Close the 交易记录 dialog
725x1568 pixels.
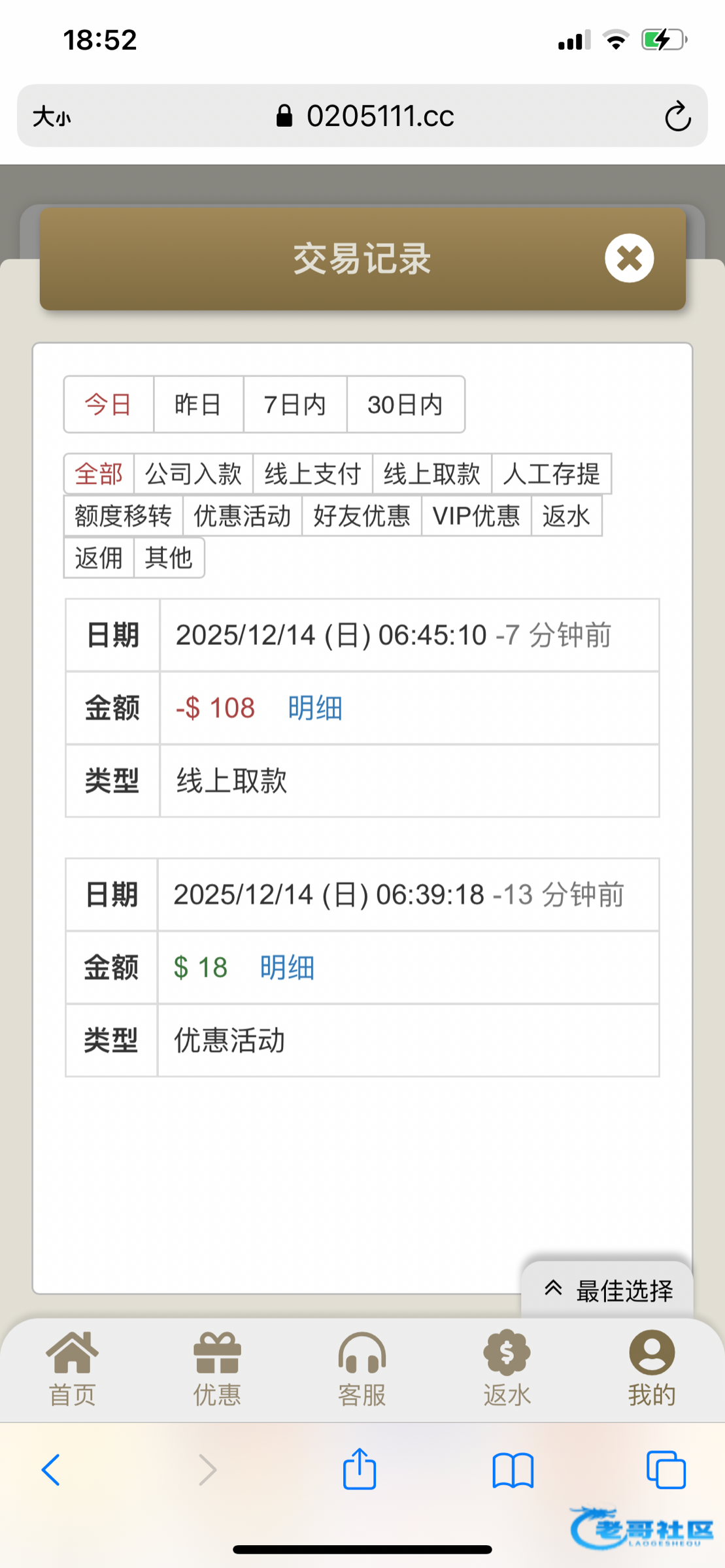[629, 258]
